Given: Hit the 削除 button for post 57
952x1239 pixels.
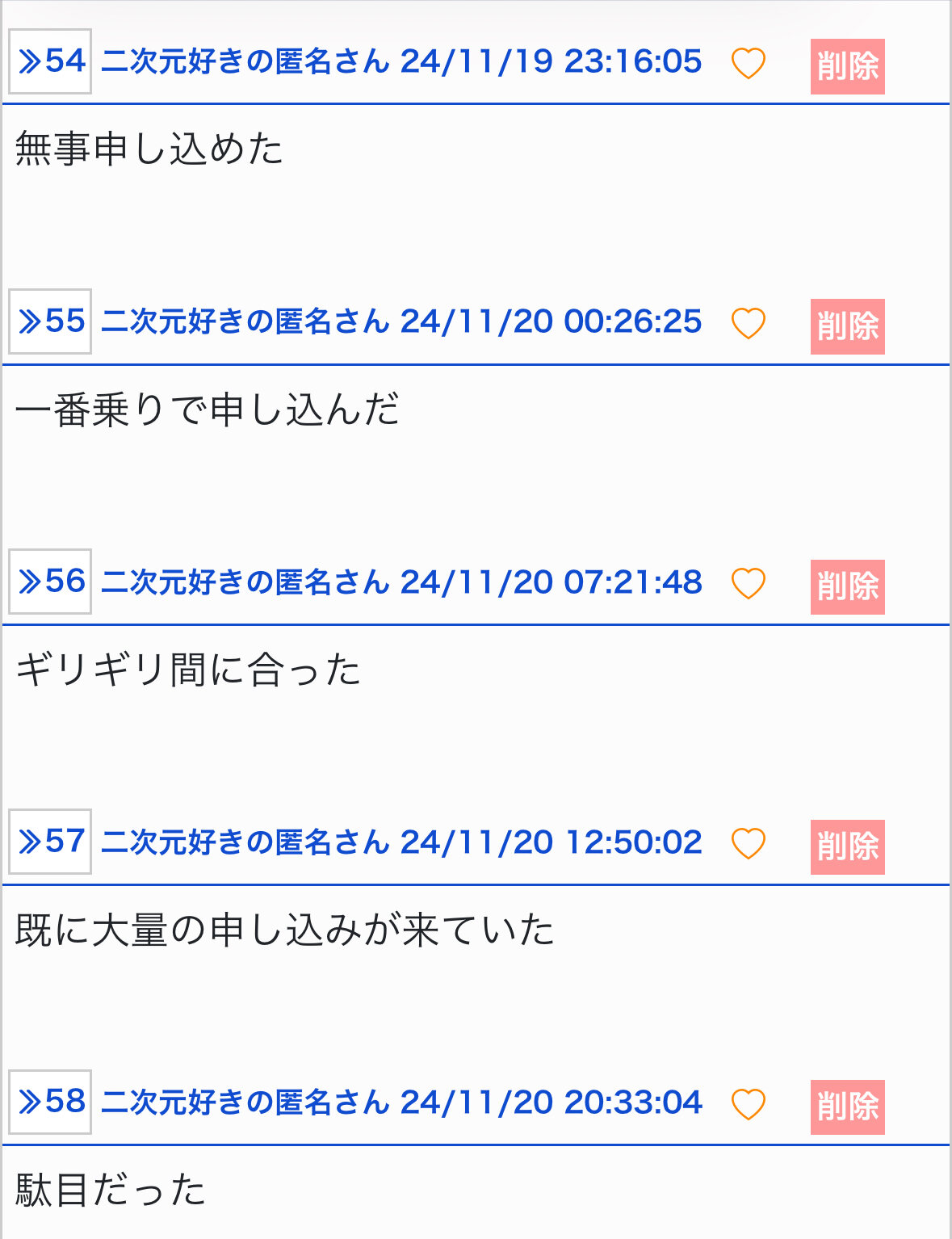Looking at the screenshot, I should (x=847, y=846).
